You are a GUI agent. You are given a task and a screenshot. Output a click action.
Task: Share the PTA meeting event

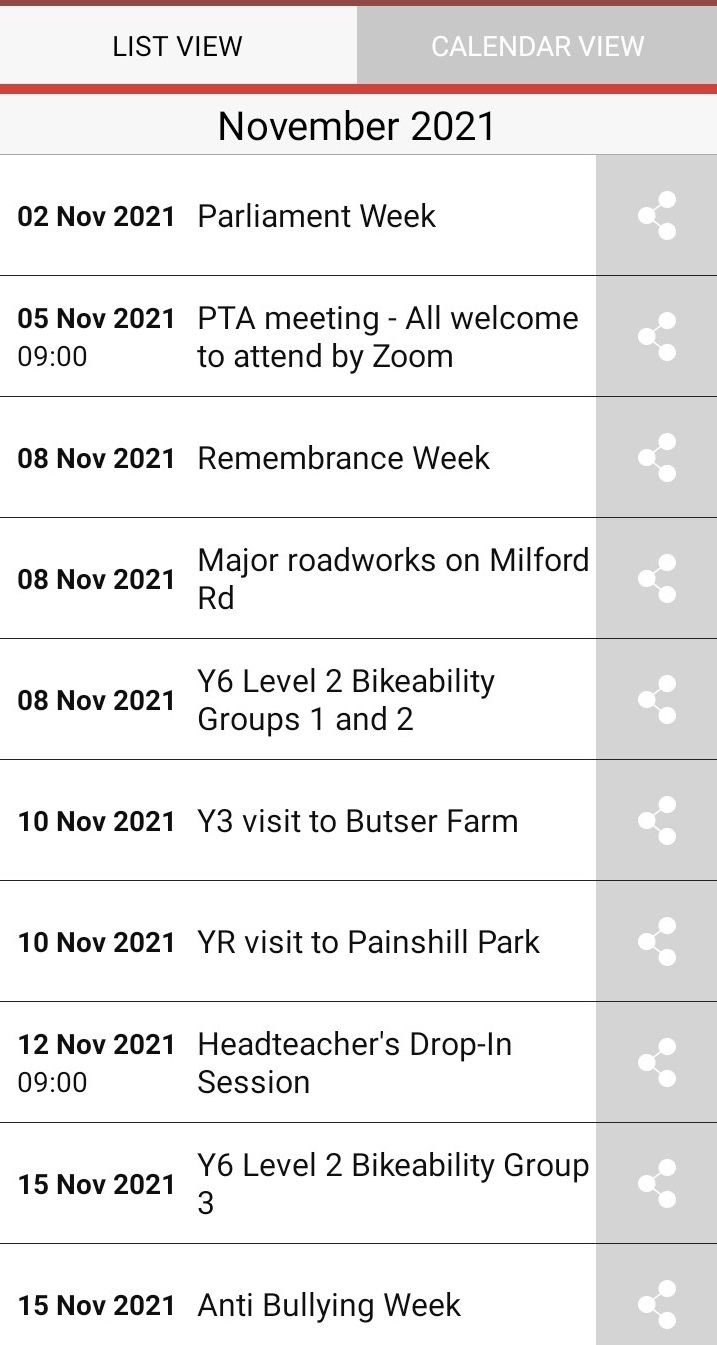click(x=657, y=336)
